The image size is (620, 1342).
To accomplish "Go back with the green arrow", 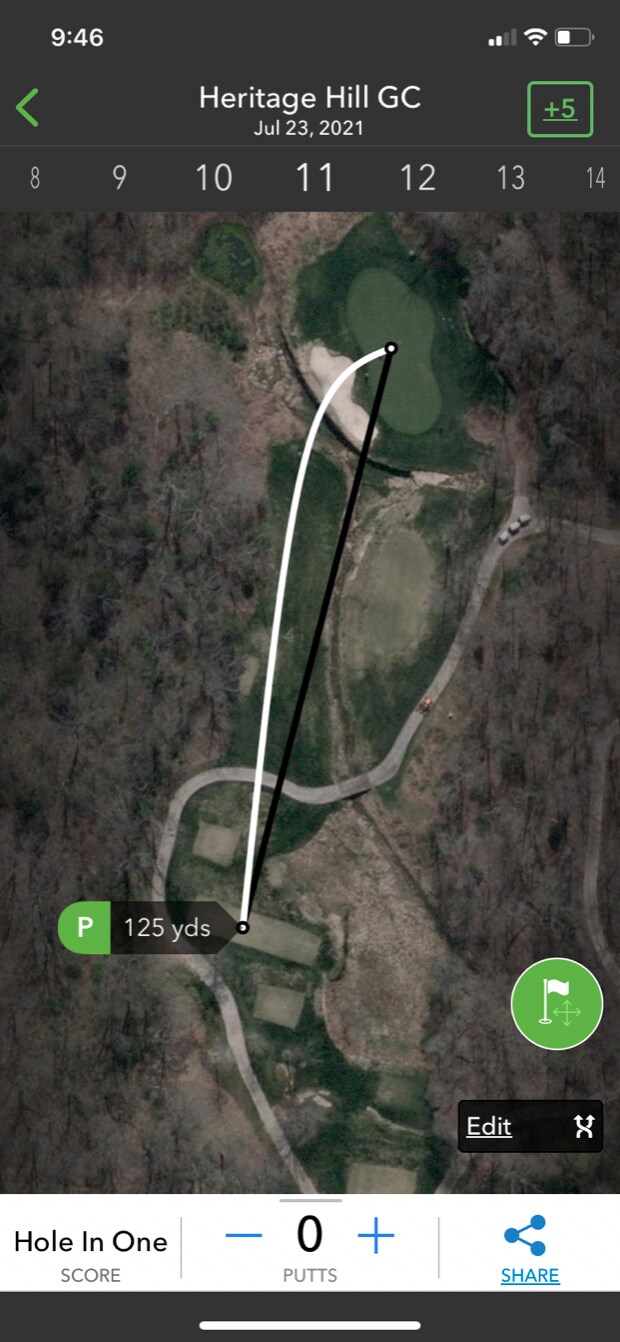I will (28, 107).
